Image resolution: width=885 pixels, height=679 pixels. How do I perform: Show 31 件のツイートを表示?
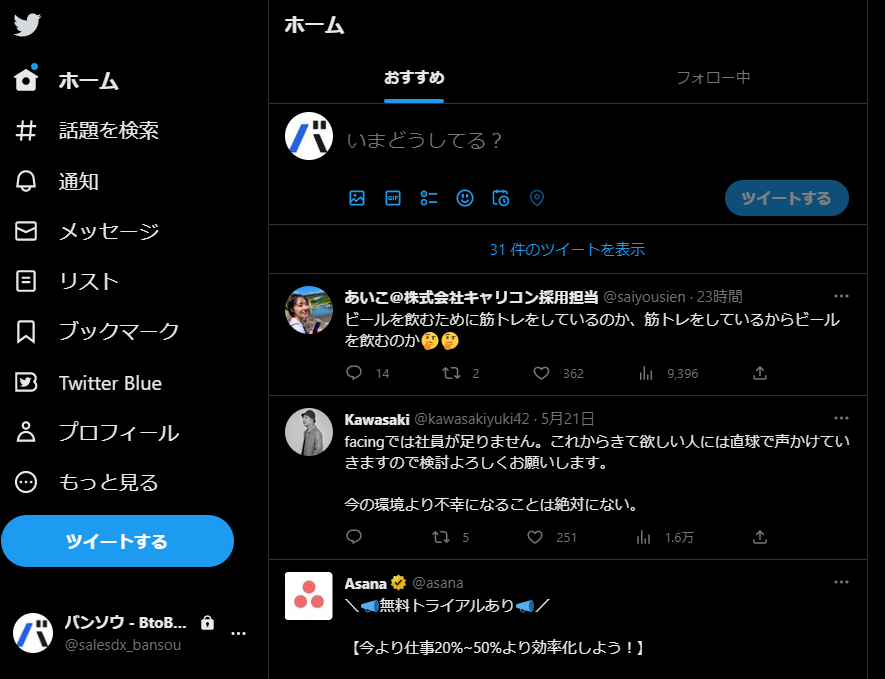click(567, 249)
